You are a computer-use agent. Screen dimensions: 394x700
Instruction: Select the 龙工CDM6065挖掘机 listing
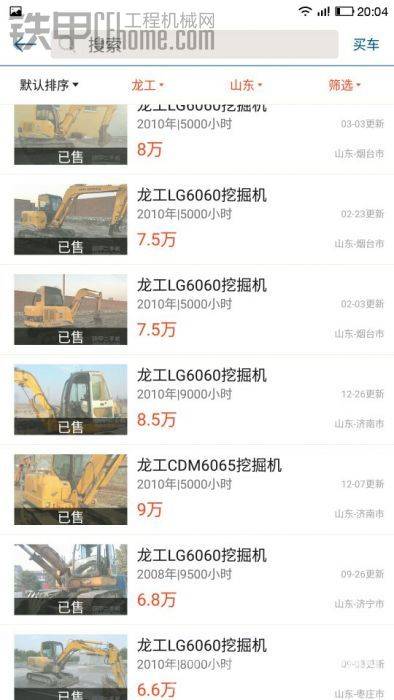(x=197, y=490)
